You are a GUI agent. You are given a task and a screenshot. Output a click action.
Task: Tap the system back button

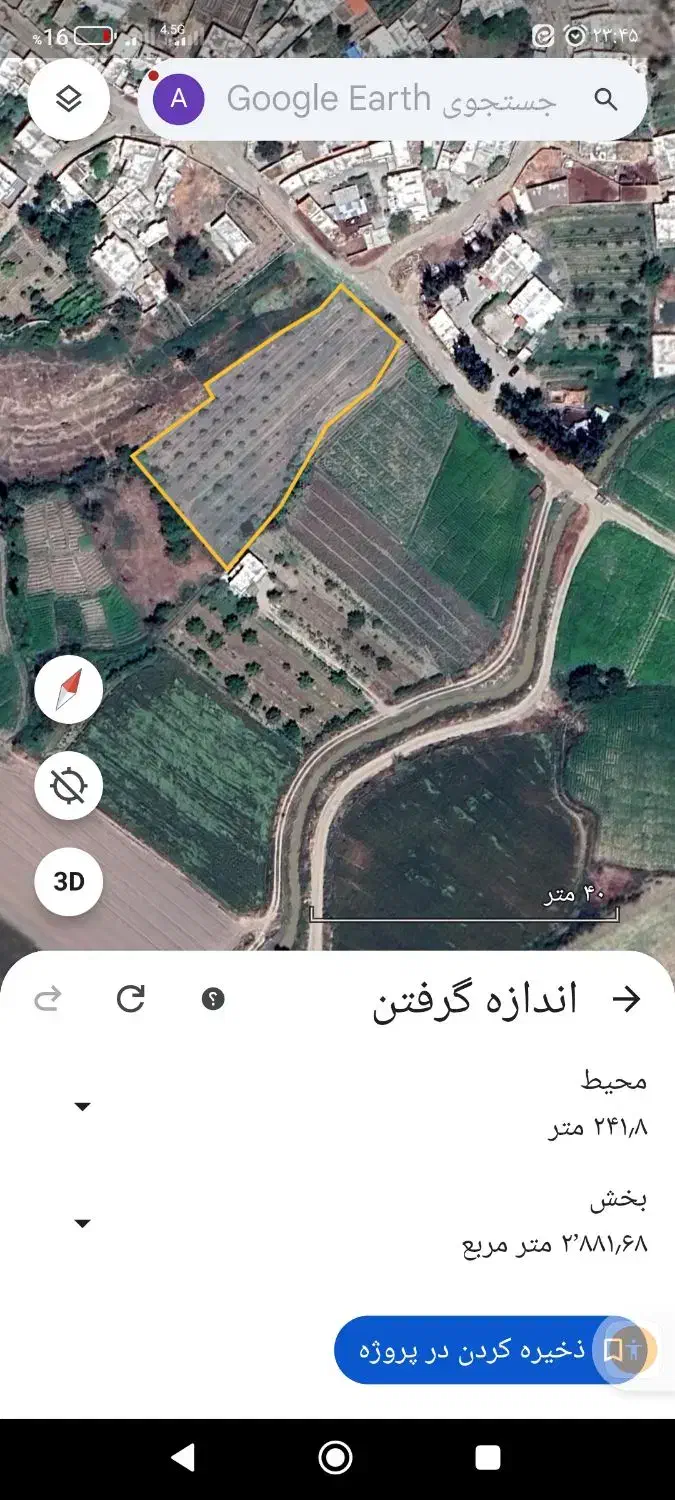[x=183, y=1458]
